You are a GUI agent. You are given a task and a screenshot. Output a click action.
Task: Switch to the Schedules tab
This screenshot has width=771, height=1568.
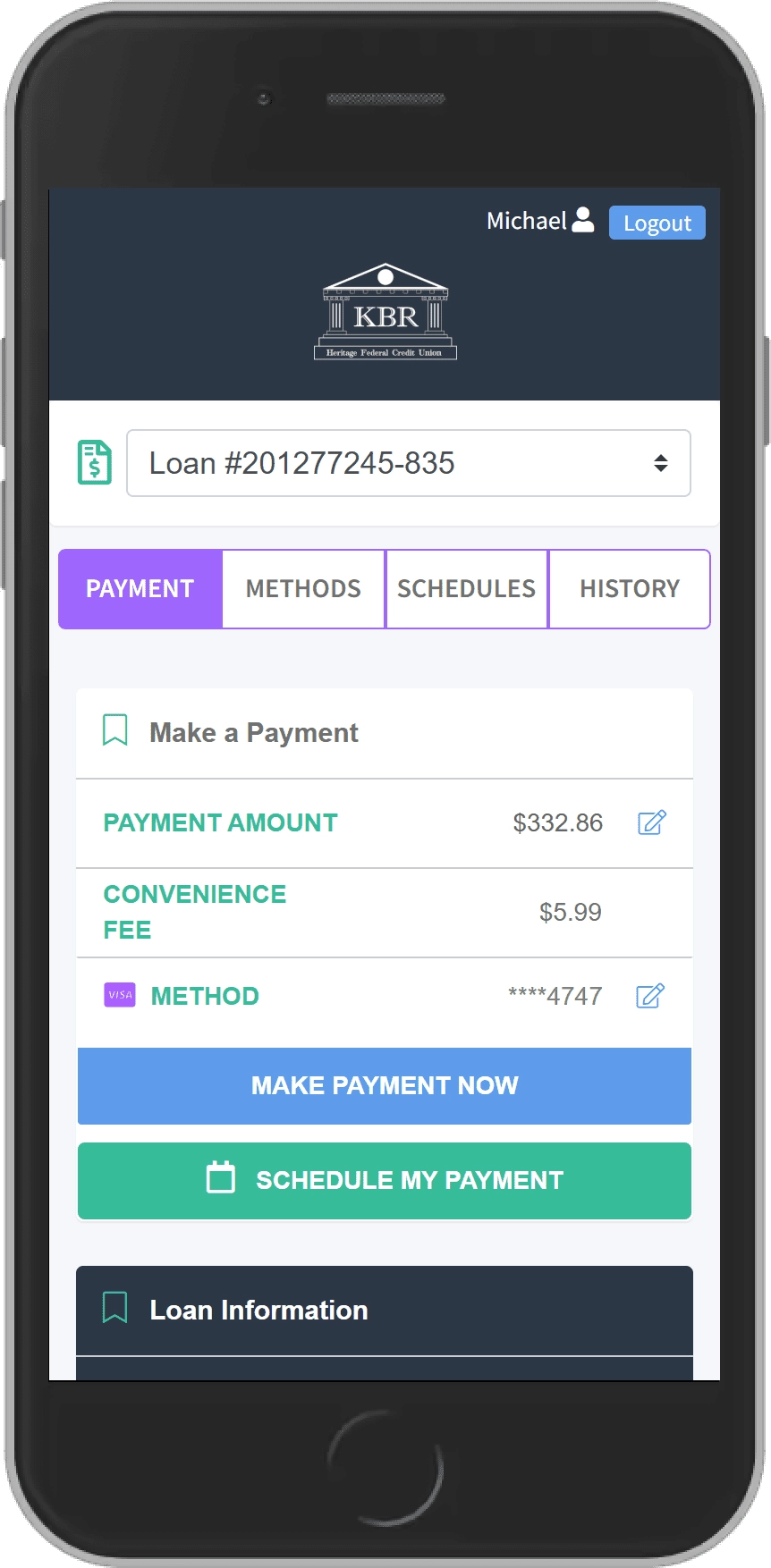(466, 588)
